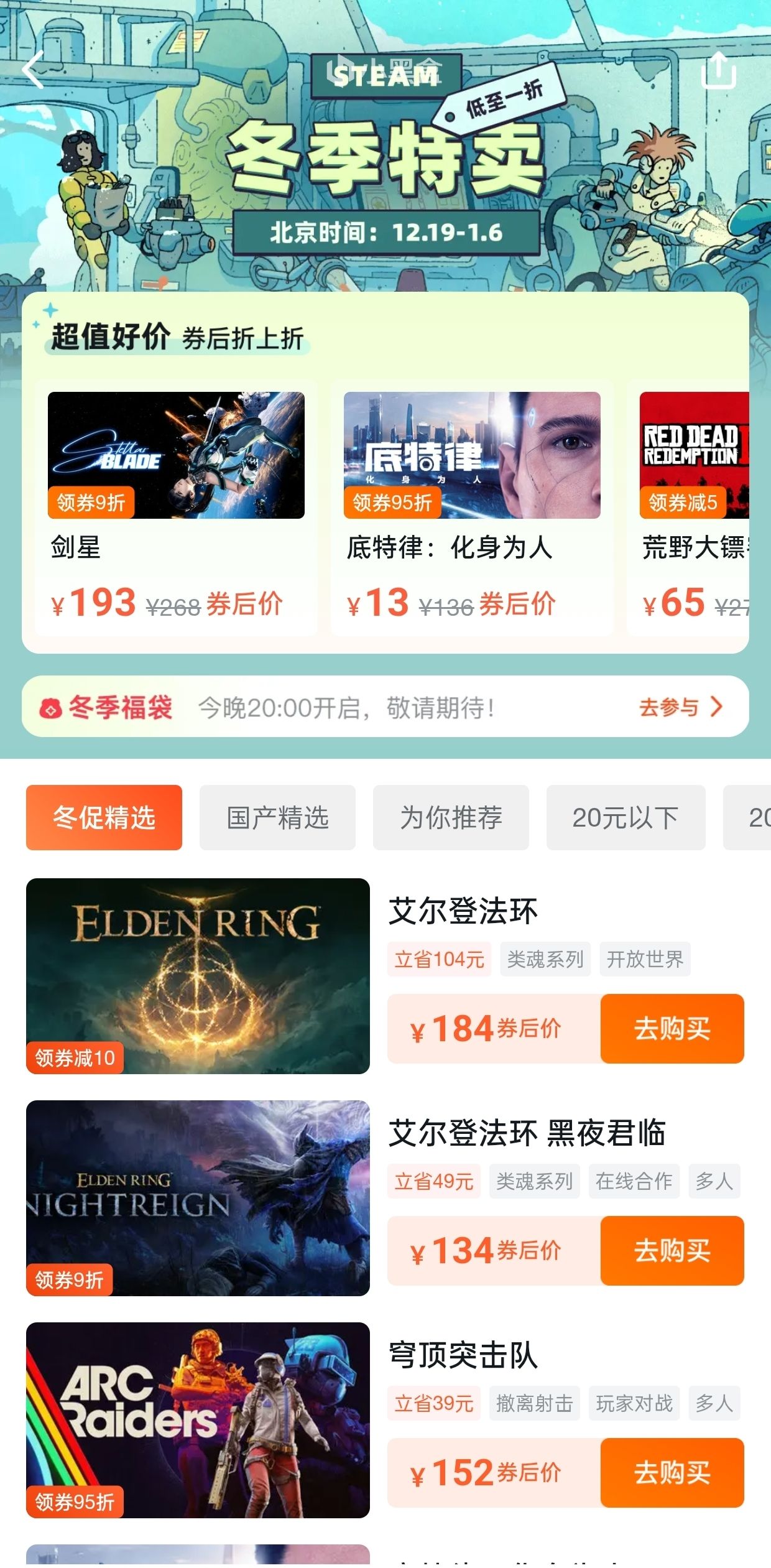
Task: Purchase 穹顶突击队 via its 去购买 button
Action: pos(672,1472)
